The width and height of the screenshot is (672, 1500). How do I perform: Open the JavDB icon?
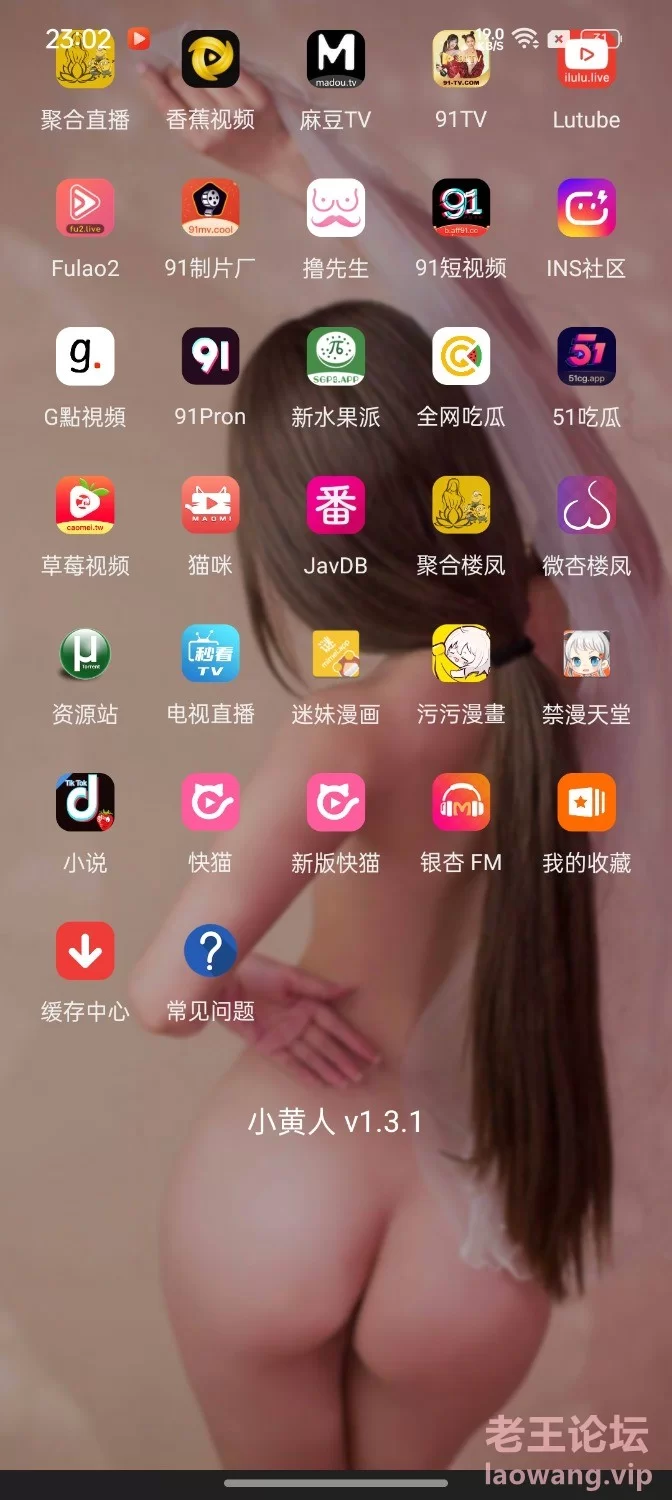335,505
